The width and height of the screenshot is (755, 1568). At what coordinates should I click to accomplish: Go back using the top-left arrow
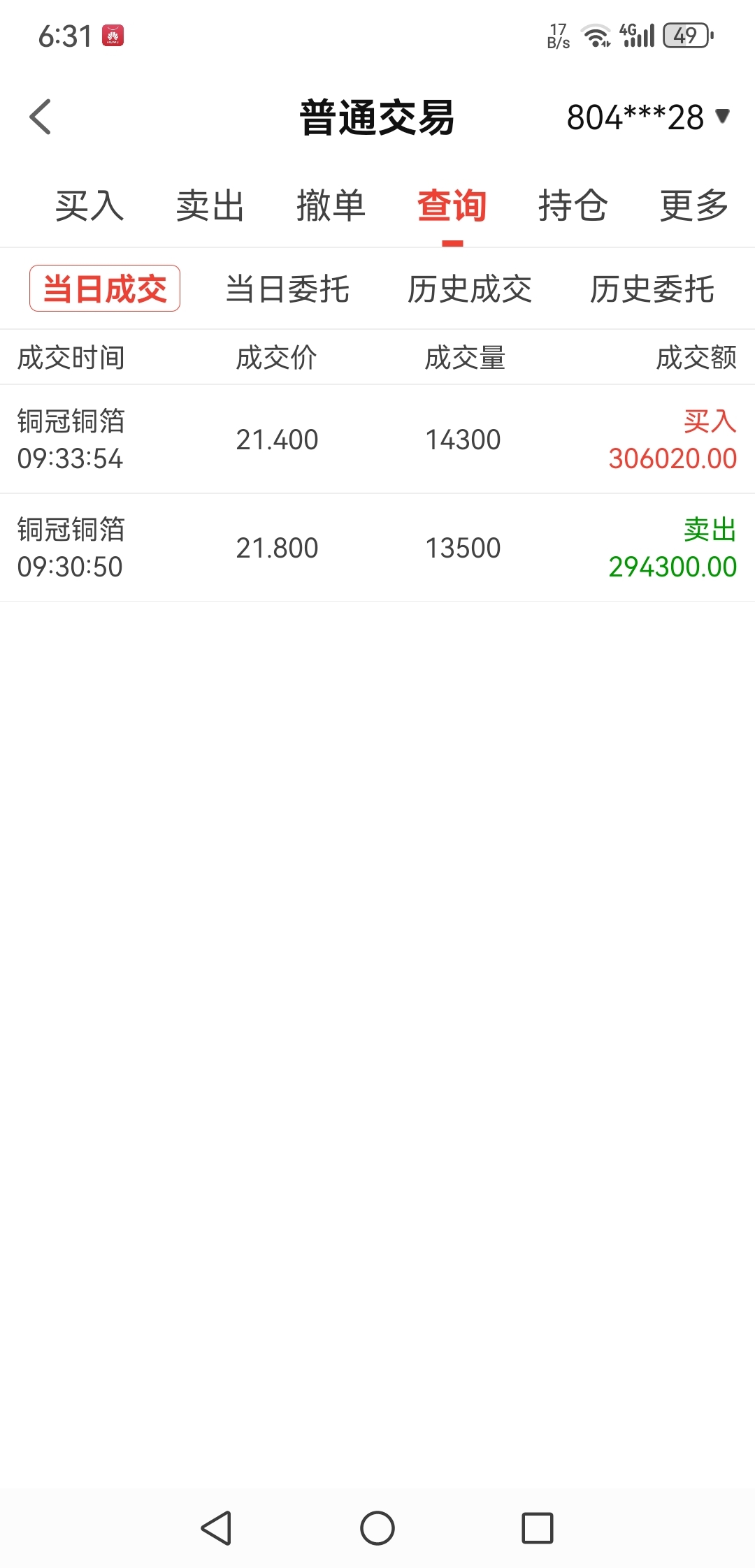pyautogui.click(x=41, y=117)
